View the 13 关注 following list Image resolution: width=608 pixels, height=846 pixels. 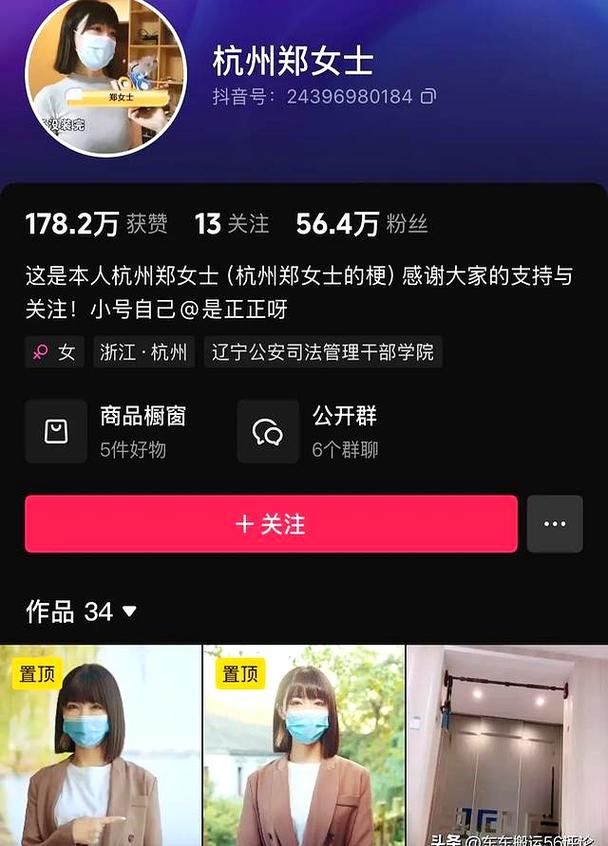point(232,224)
